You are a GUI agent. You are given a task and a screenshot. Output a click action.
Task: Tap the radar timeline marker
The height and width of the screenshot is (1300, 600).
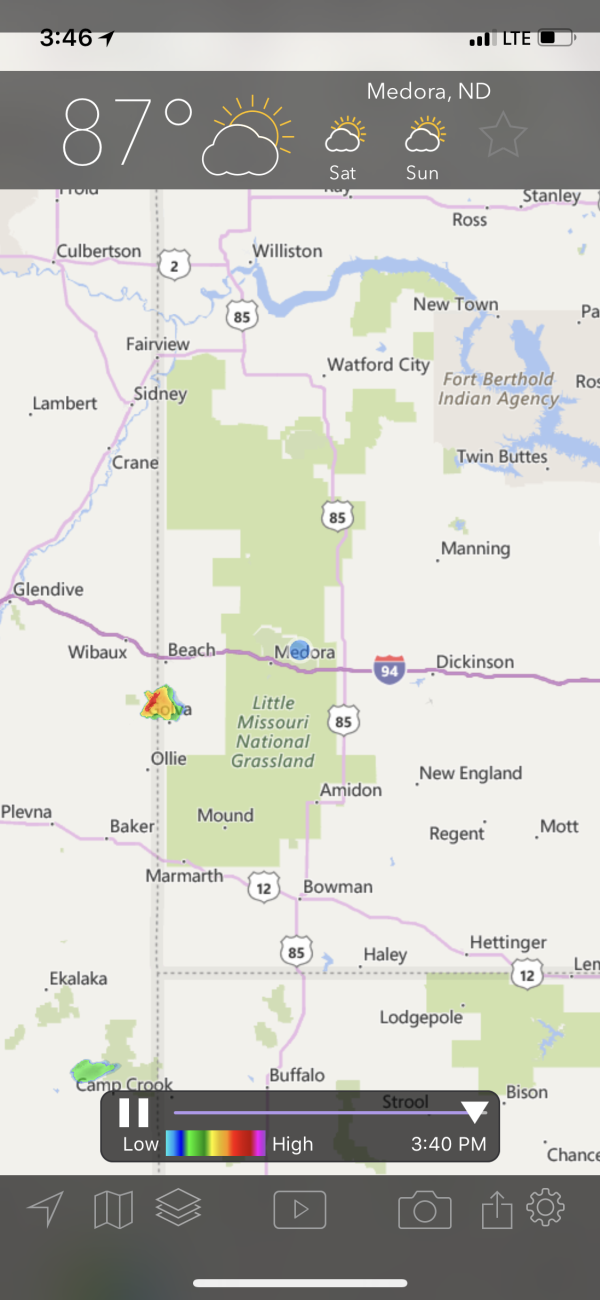(x=474, y=1113)
